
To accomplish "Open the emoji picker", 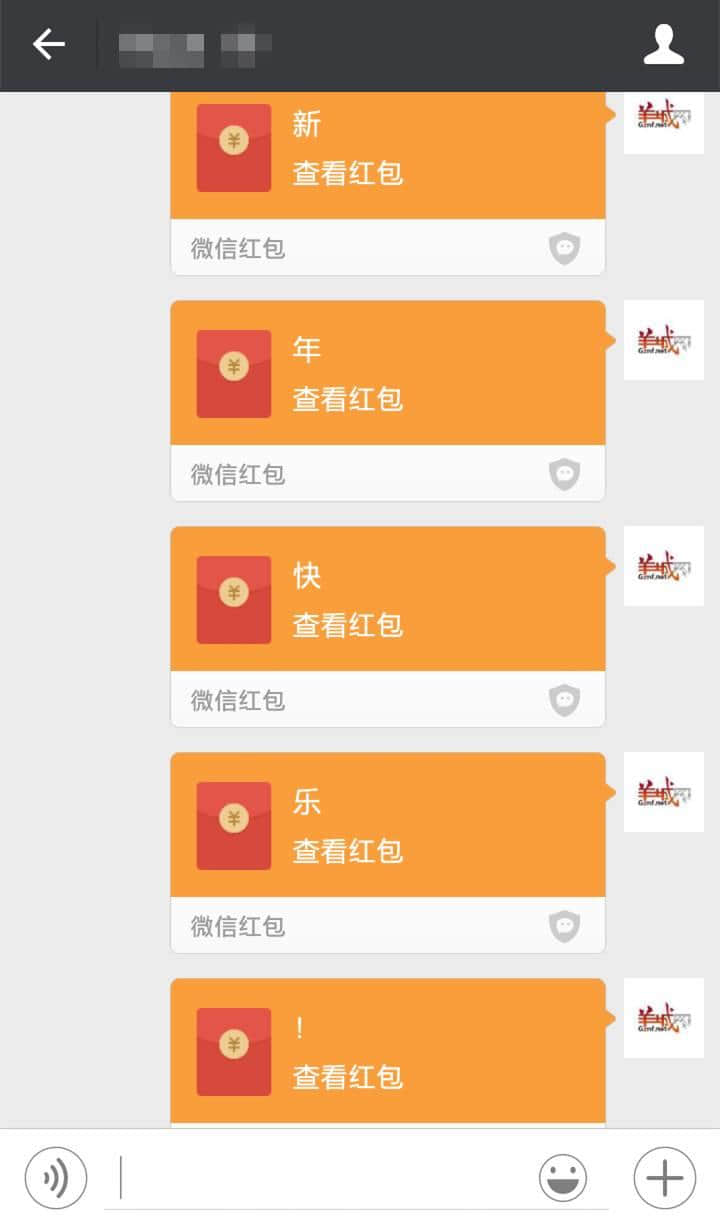I will tap(561, 1177).
